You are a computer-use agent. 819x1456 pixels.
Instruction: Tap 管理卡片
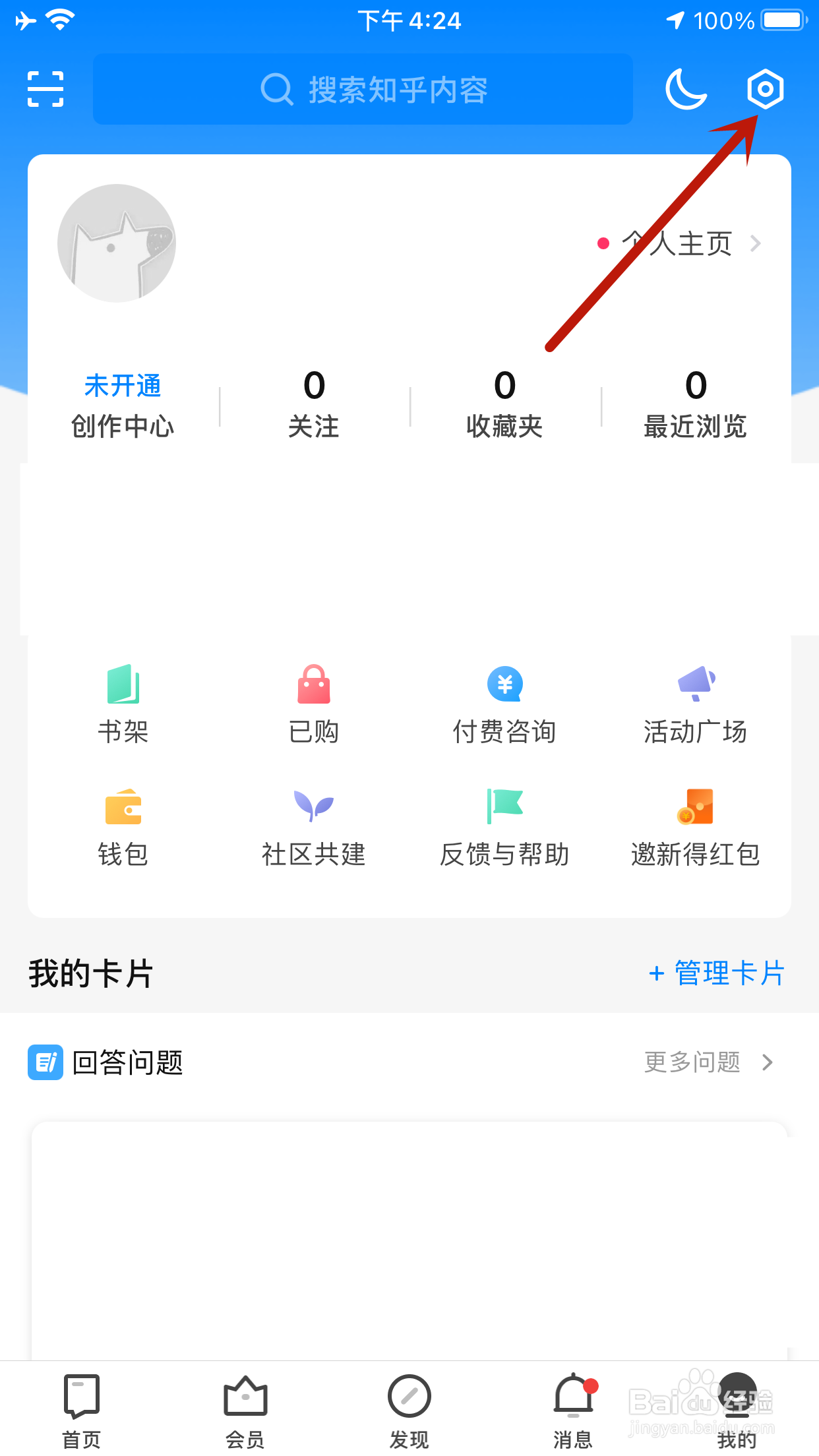pos(717,973)
